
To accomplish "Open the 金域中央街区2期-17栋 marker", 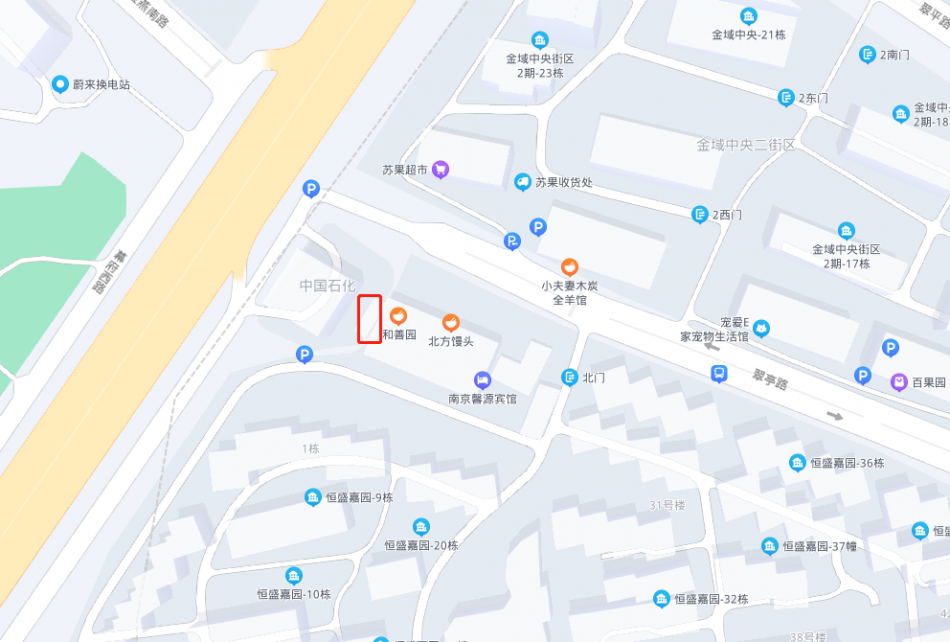I will (x=846, y=231).
